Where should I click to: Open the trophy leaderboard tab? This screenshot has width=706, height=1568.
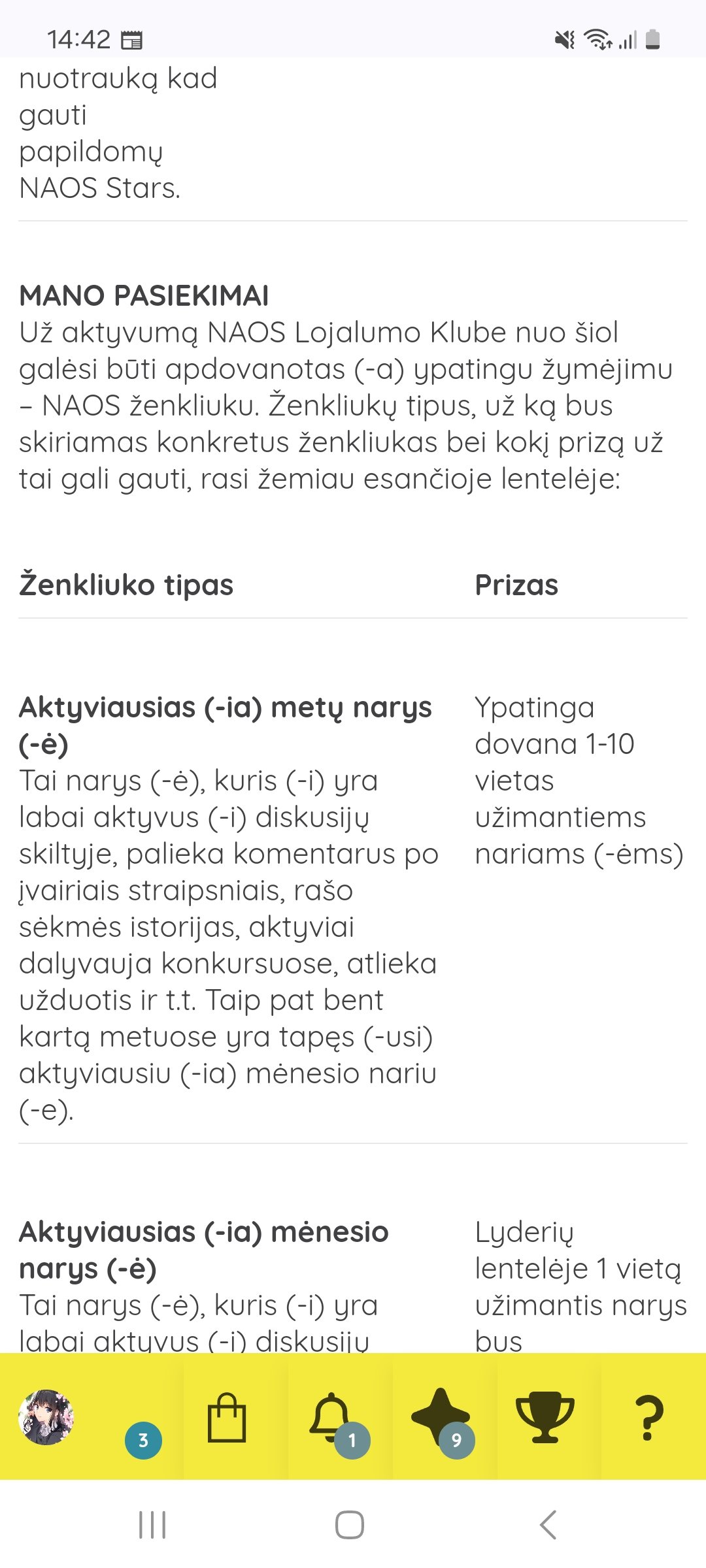(x=545, y=1416)
